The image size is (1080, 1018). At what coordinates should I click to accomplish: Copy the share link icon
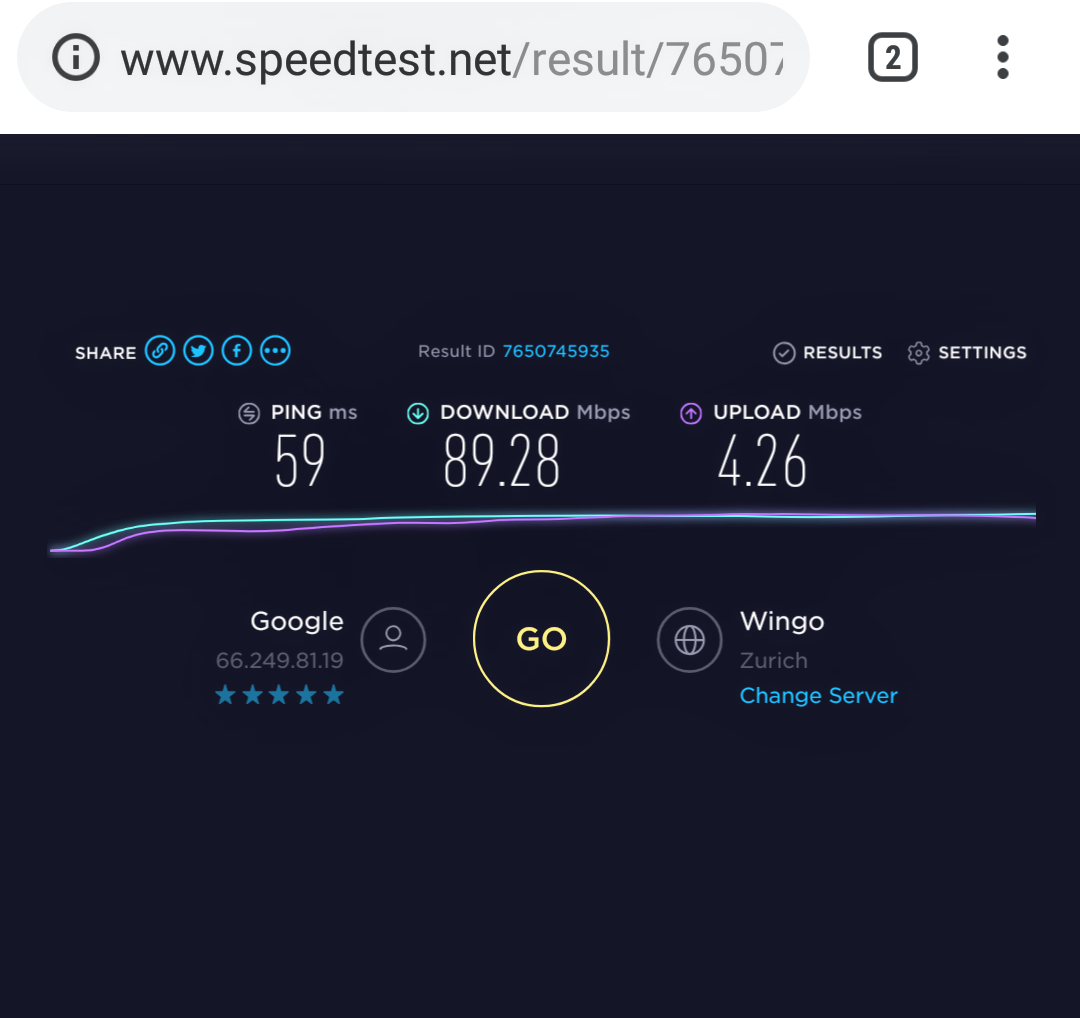click(160, 351)
